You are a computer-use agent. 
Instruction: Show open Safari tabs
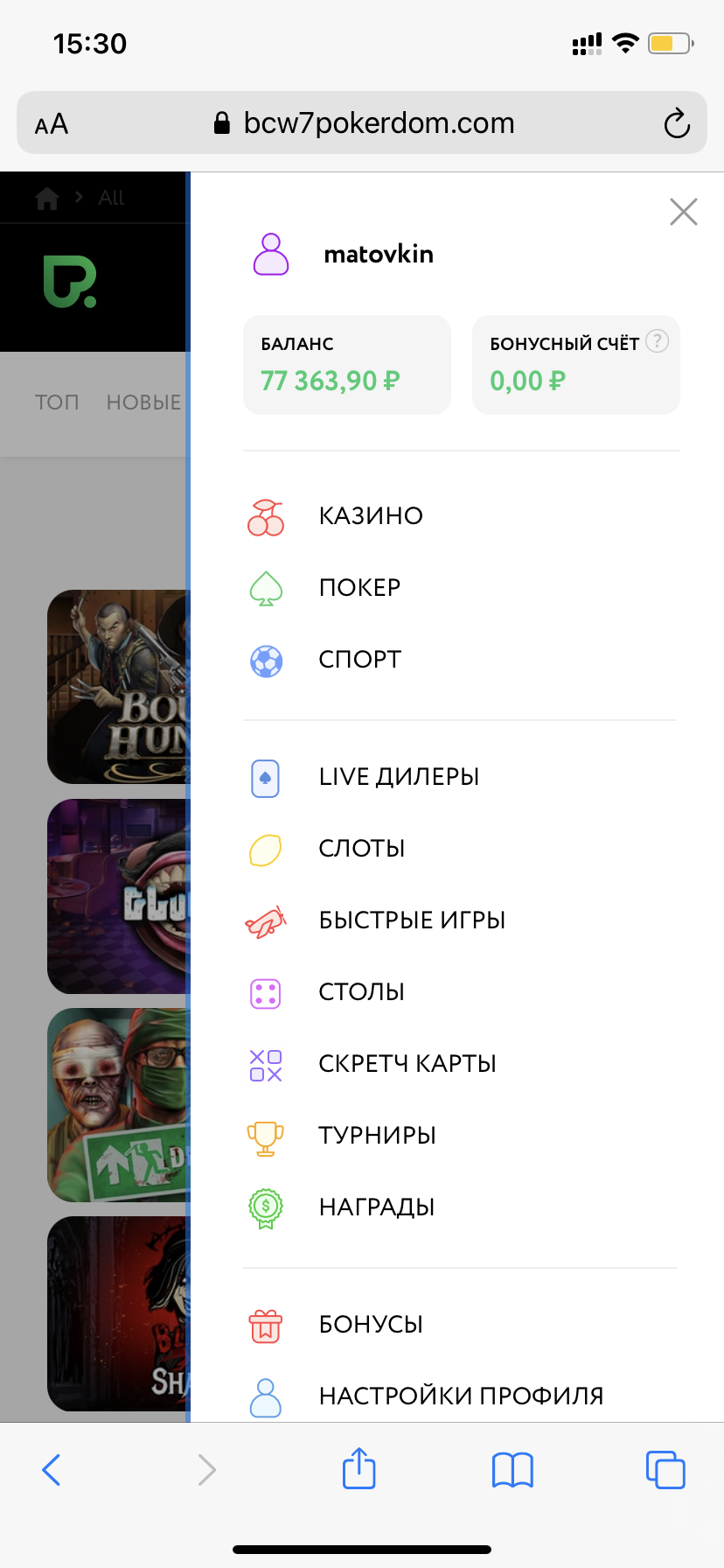click(x=665, y=1470)
